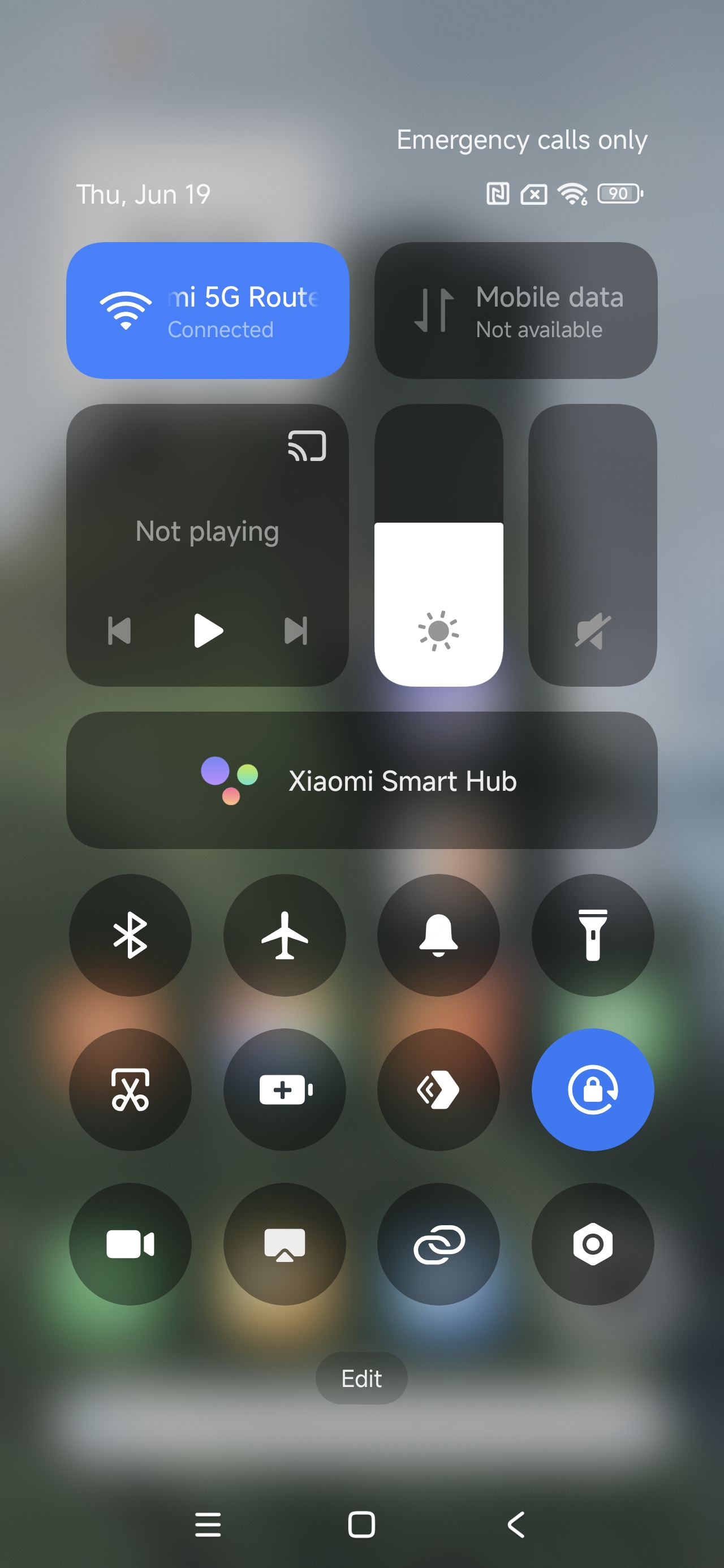Go back using the navigation bar
Viewport: 724px width, 1568px height.
pos(516,1524)
